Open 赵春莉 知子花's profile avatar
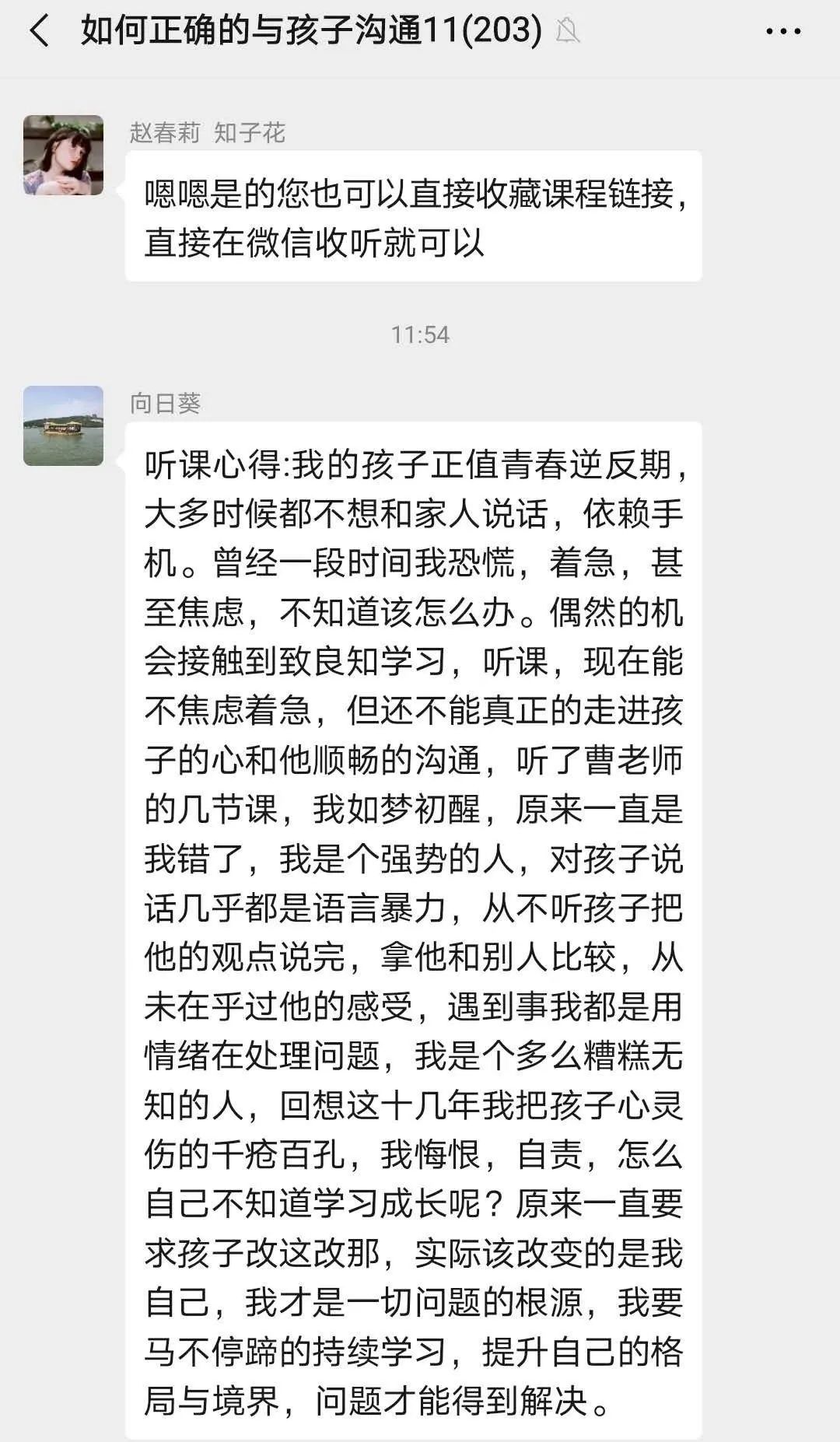The height and width of the screenshot is (1442, 840). point(64,155)
